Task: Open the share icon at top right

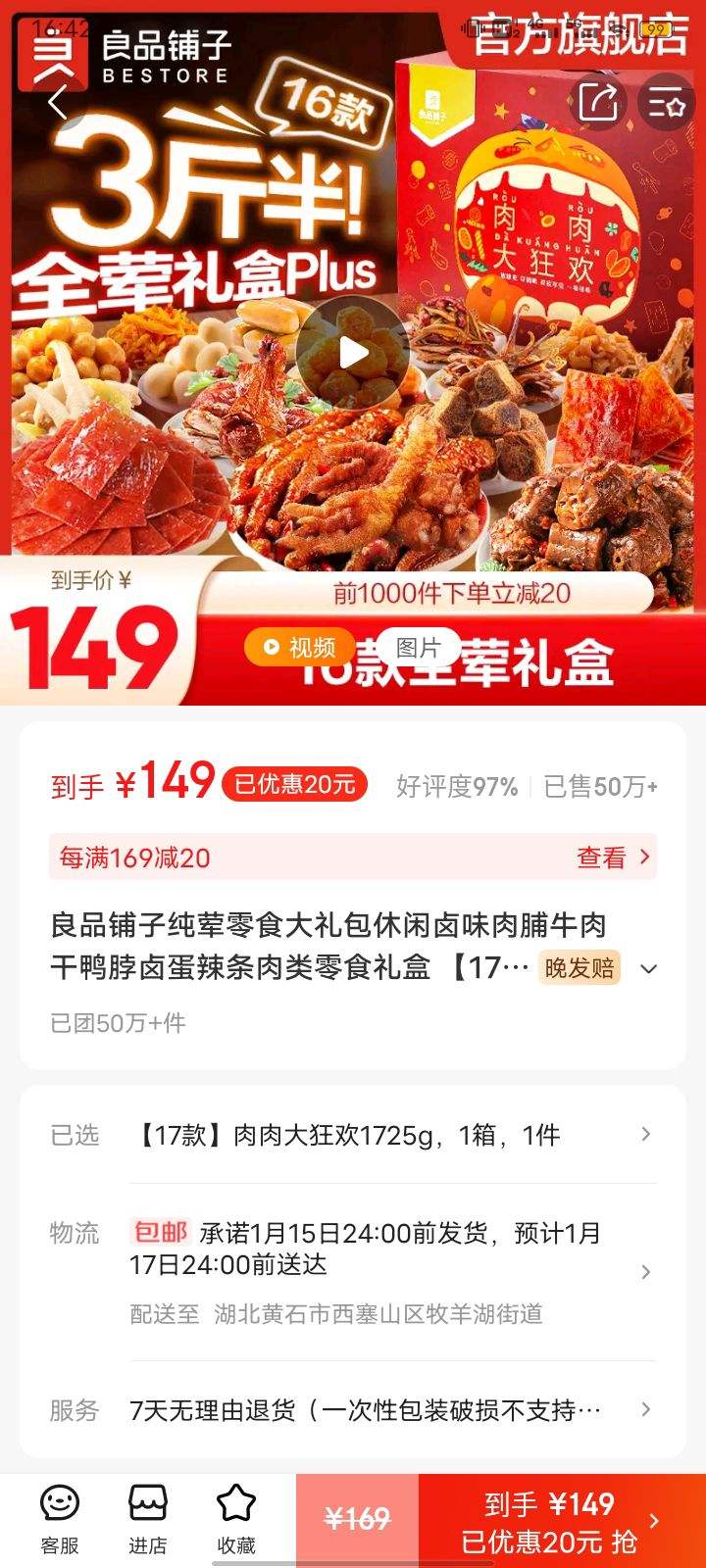Action: click(x=598, y=102)
